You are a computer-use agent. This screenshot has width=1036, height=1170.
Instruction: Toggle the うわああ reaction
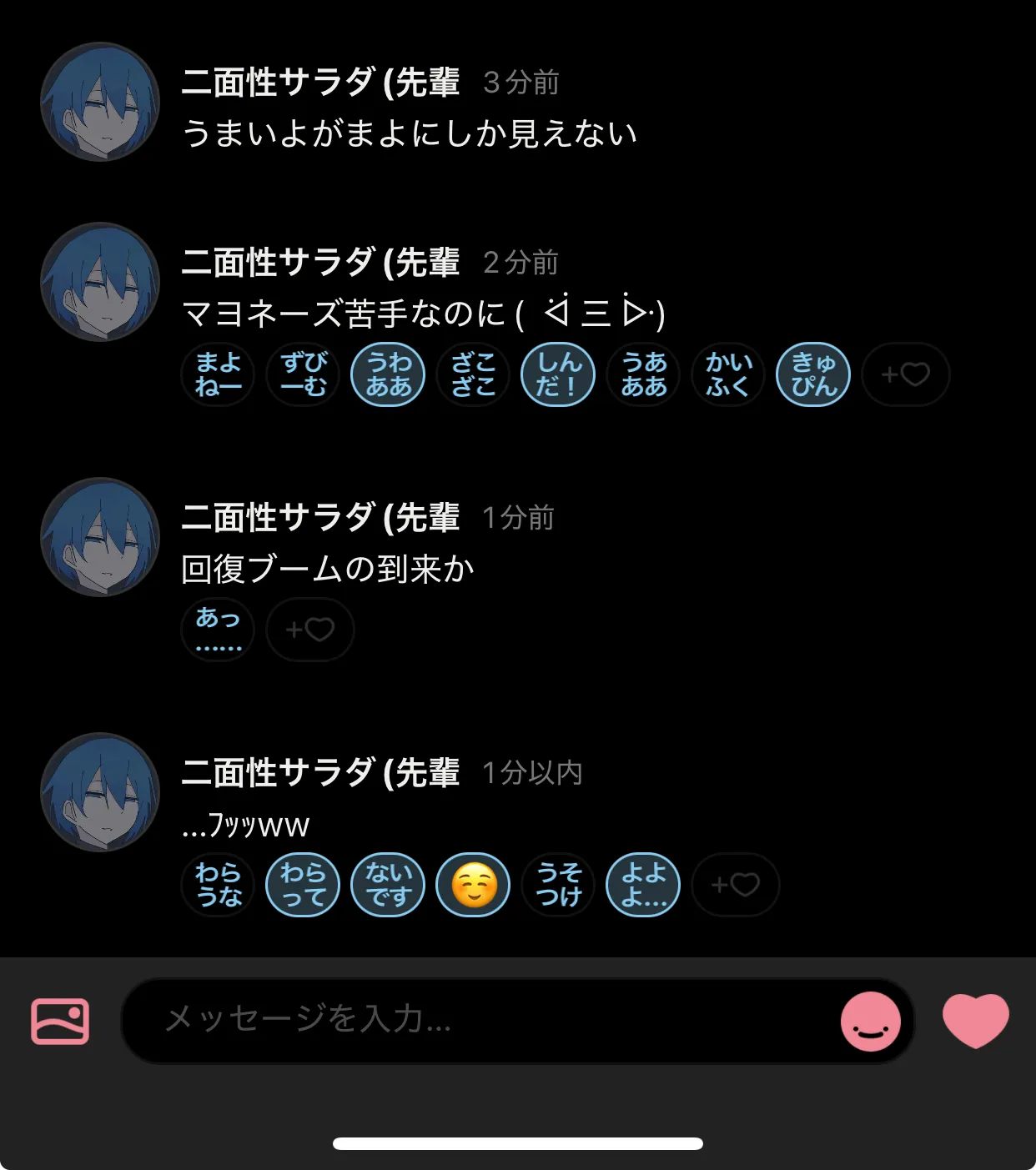388,374
